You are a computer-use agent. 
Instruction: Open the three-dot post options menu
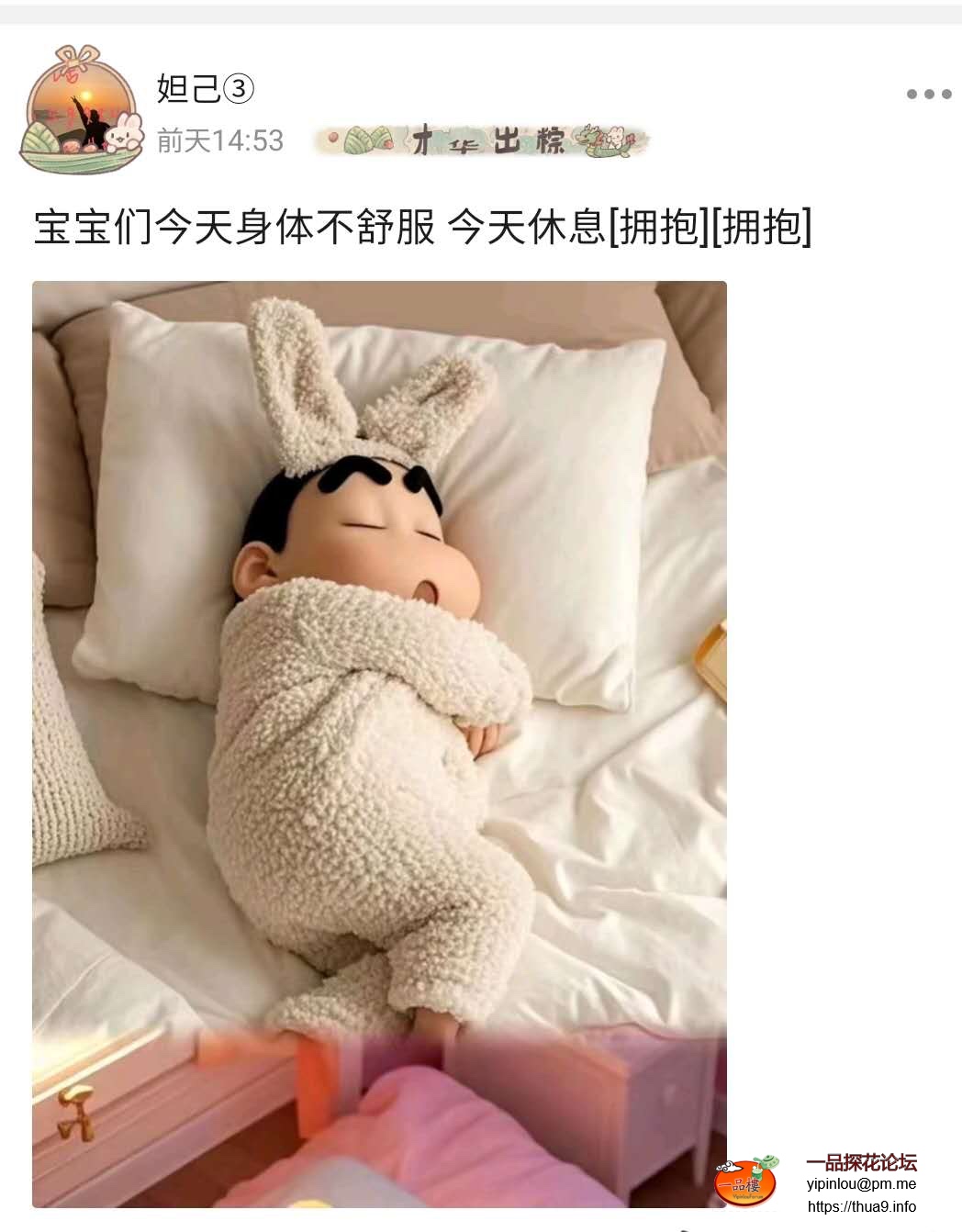click(928, 95)
